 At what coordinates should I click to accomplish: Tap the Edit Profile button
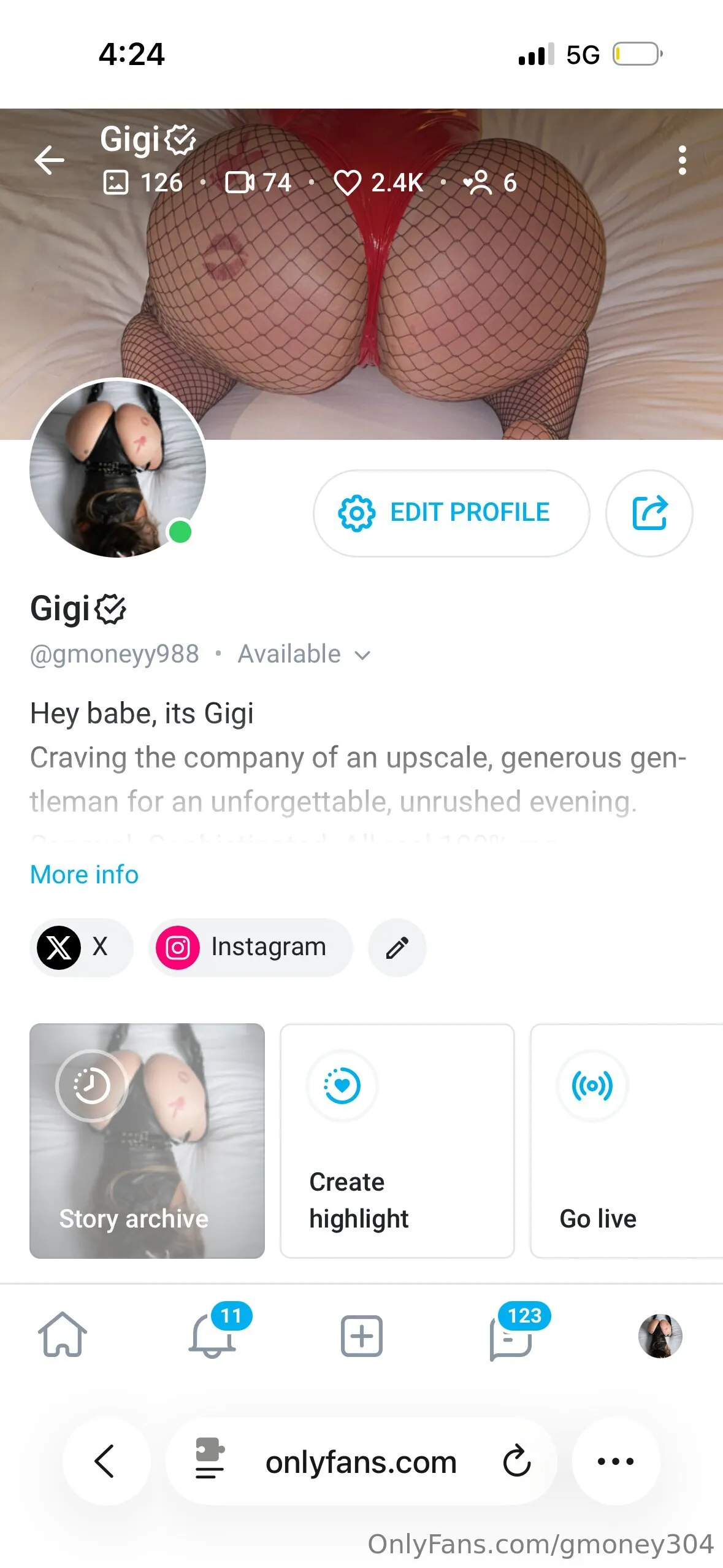[x=451, y=513]
